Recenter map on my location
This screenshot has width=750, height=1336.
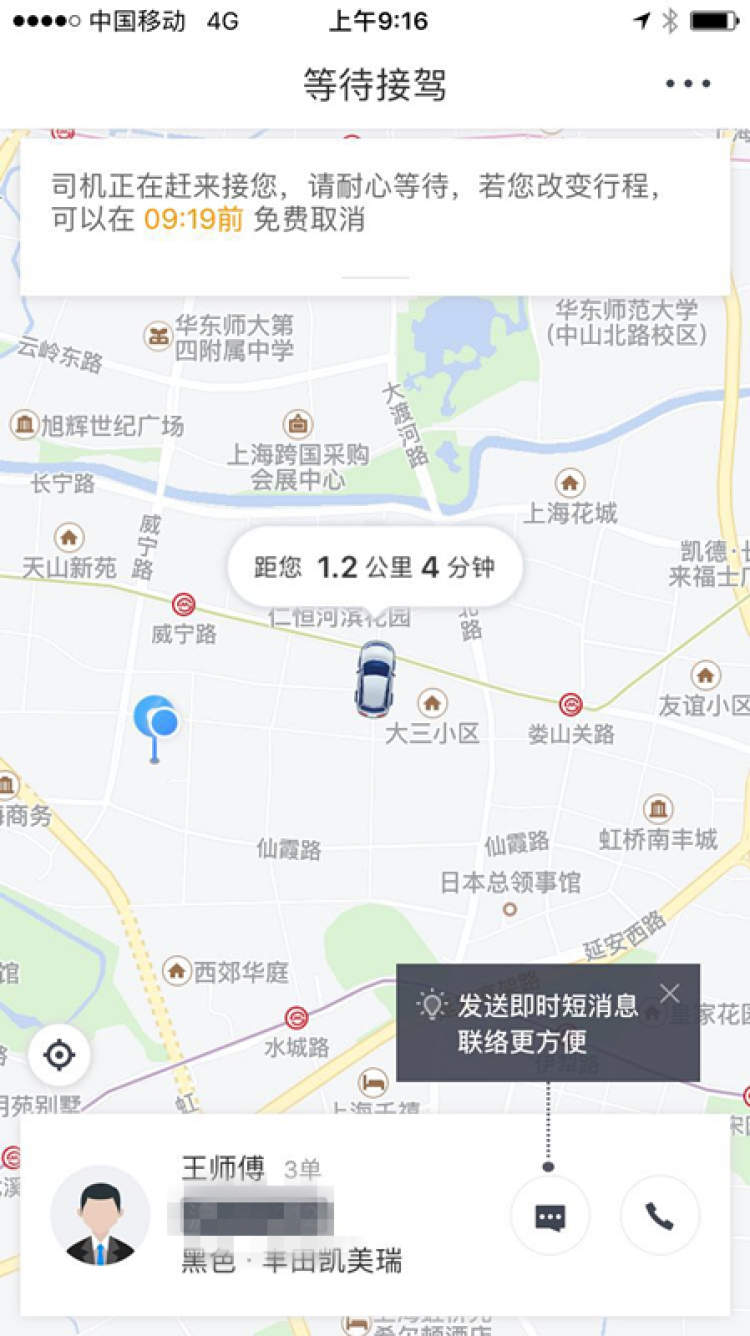point(59,1055)
